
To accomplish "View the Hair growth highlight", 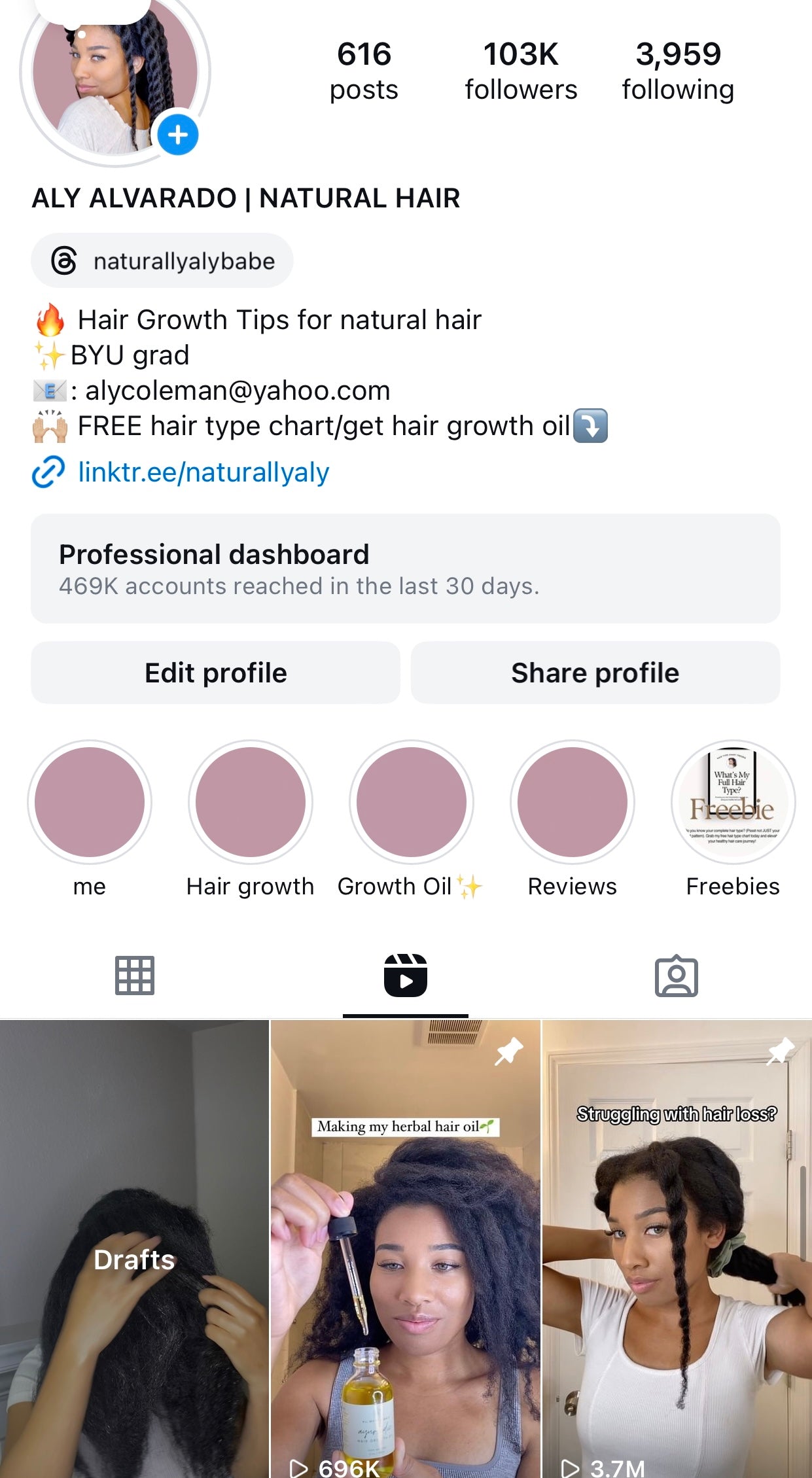I will pyautogui.click(x=251, y=802).
